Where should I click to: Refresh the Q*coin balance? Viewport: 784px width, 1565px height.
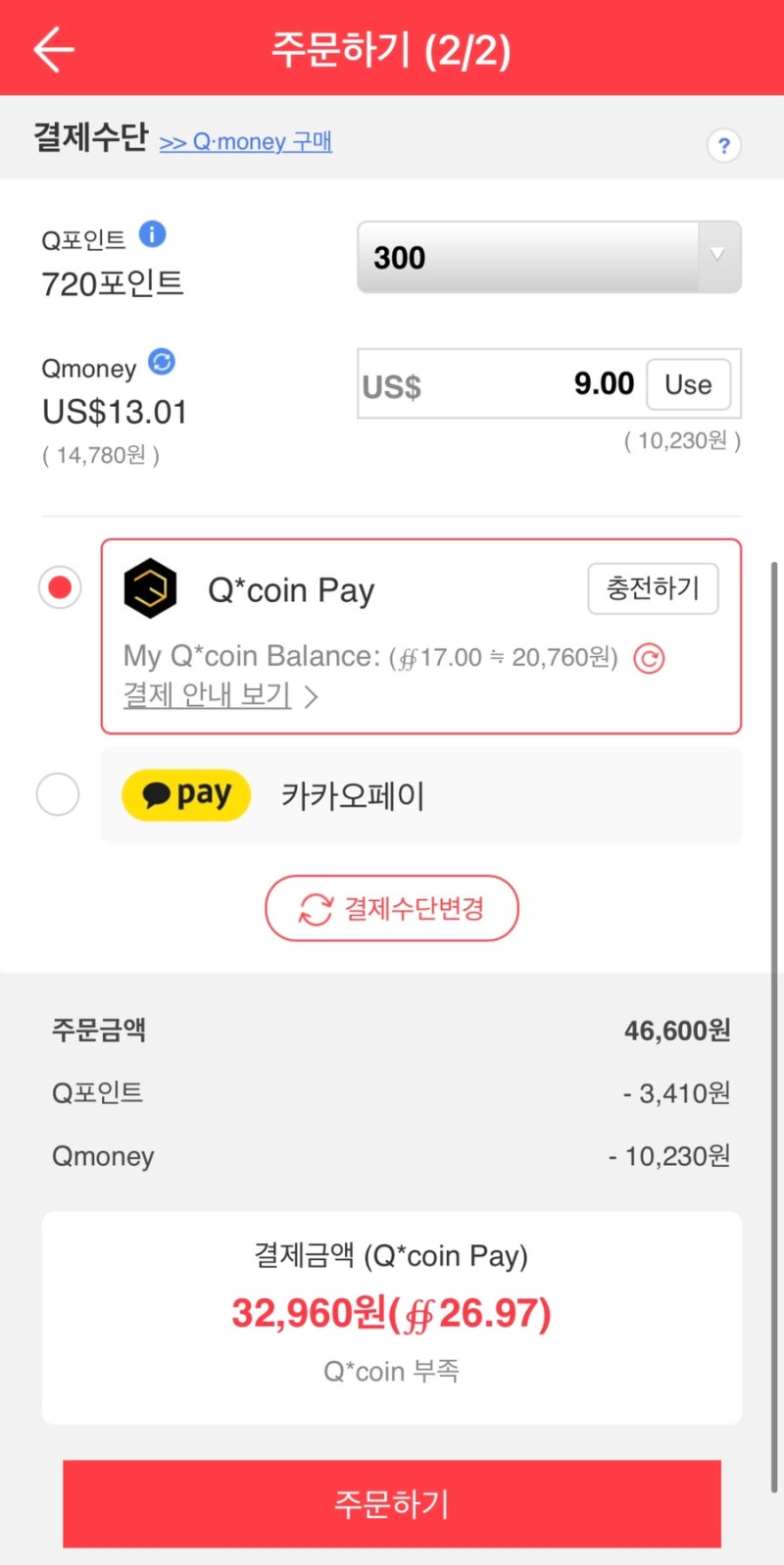[649, 658]
